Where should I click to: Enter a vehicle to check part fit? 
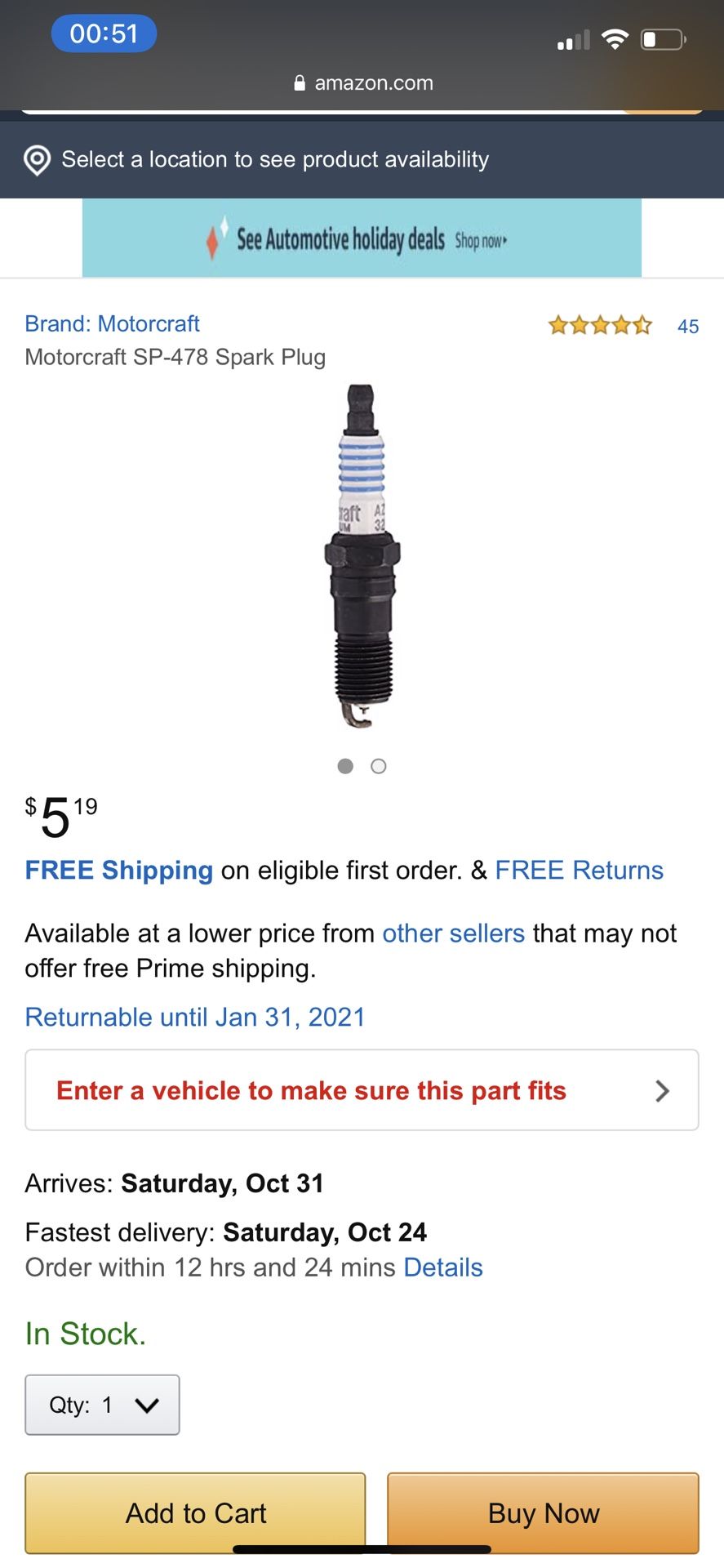(362, 1090)
